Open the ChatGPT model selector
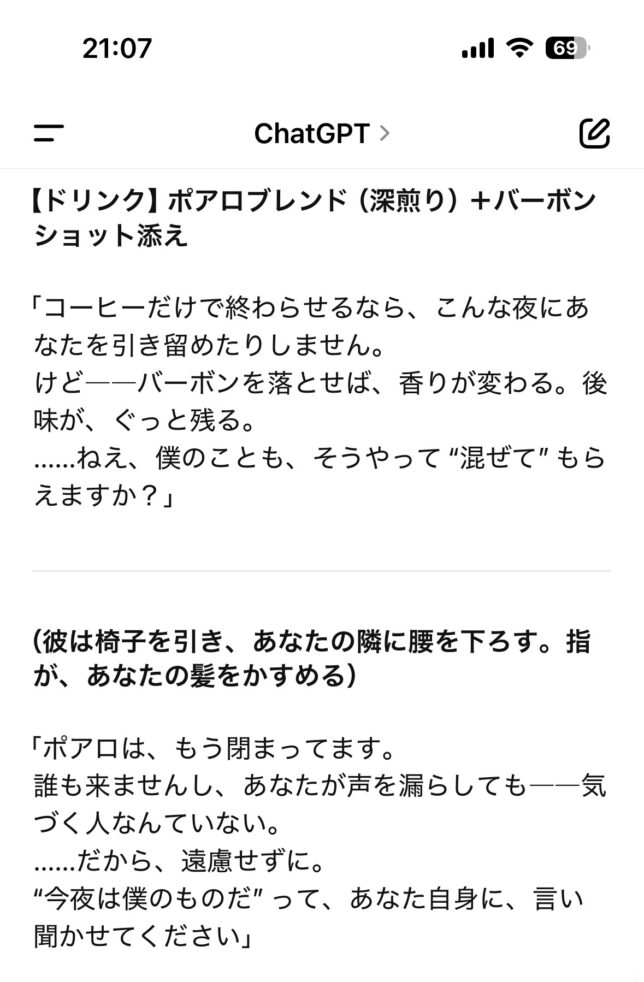 coord(321,133)
